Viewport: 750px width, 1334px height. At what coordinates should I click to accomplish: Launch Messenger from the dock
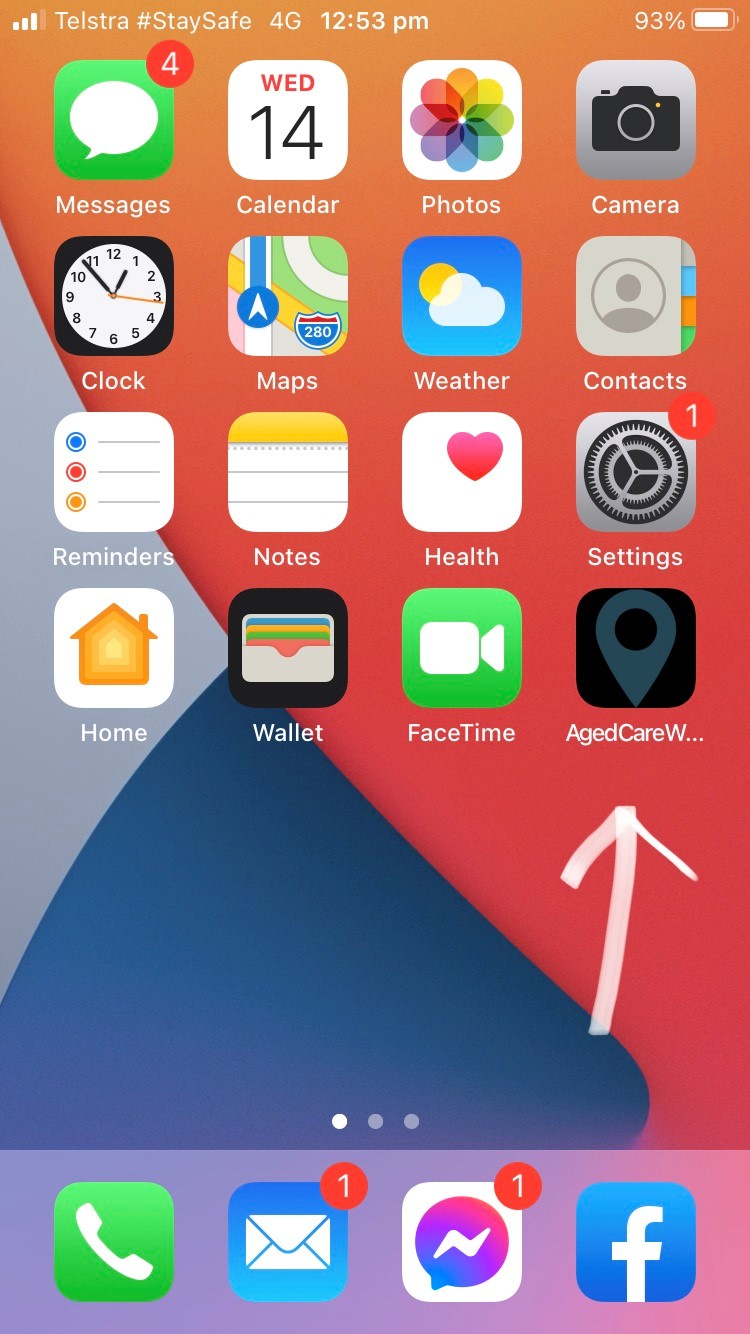(461, 1242)
